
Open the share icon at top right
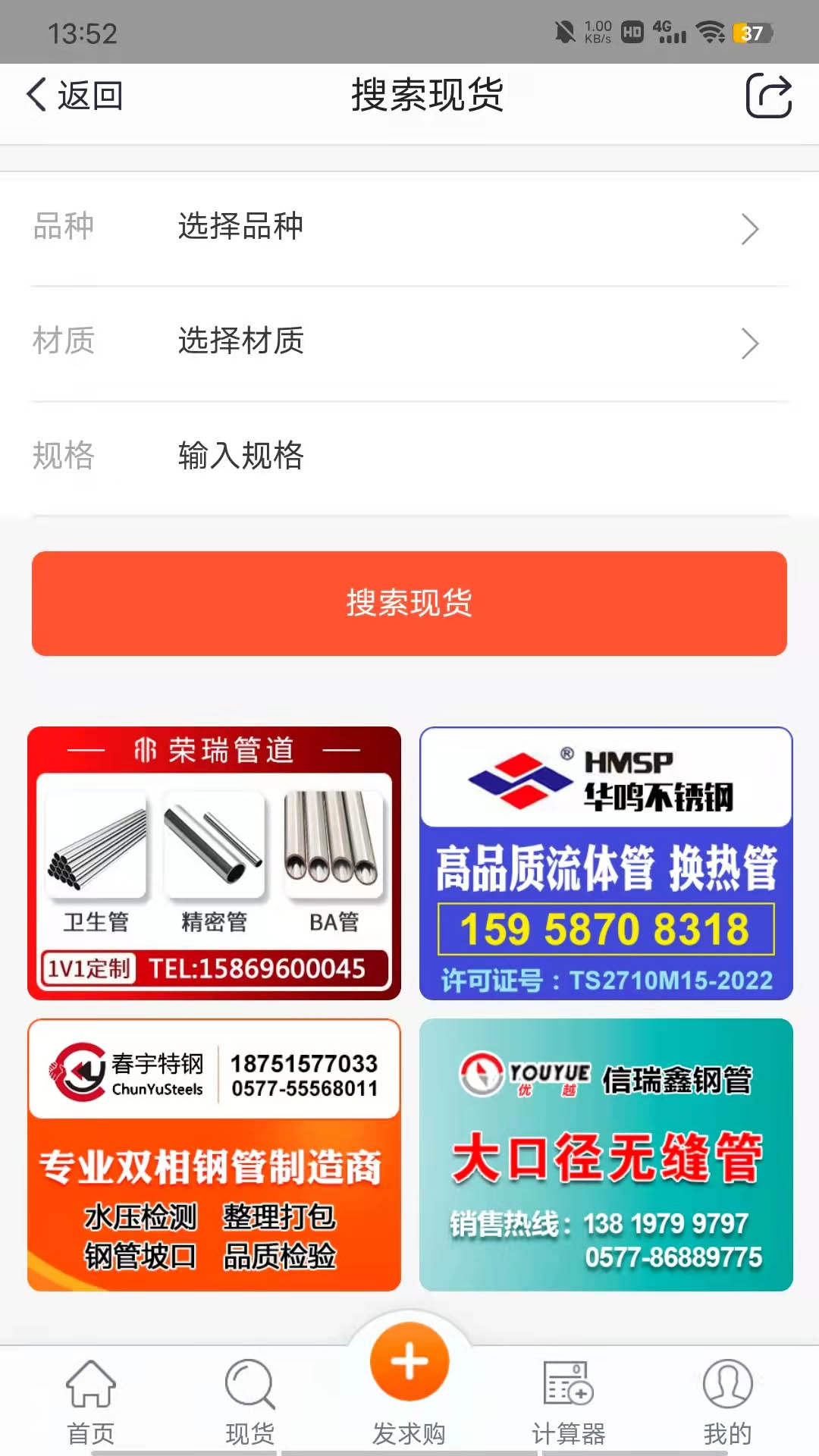(769, 94)
